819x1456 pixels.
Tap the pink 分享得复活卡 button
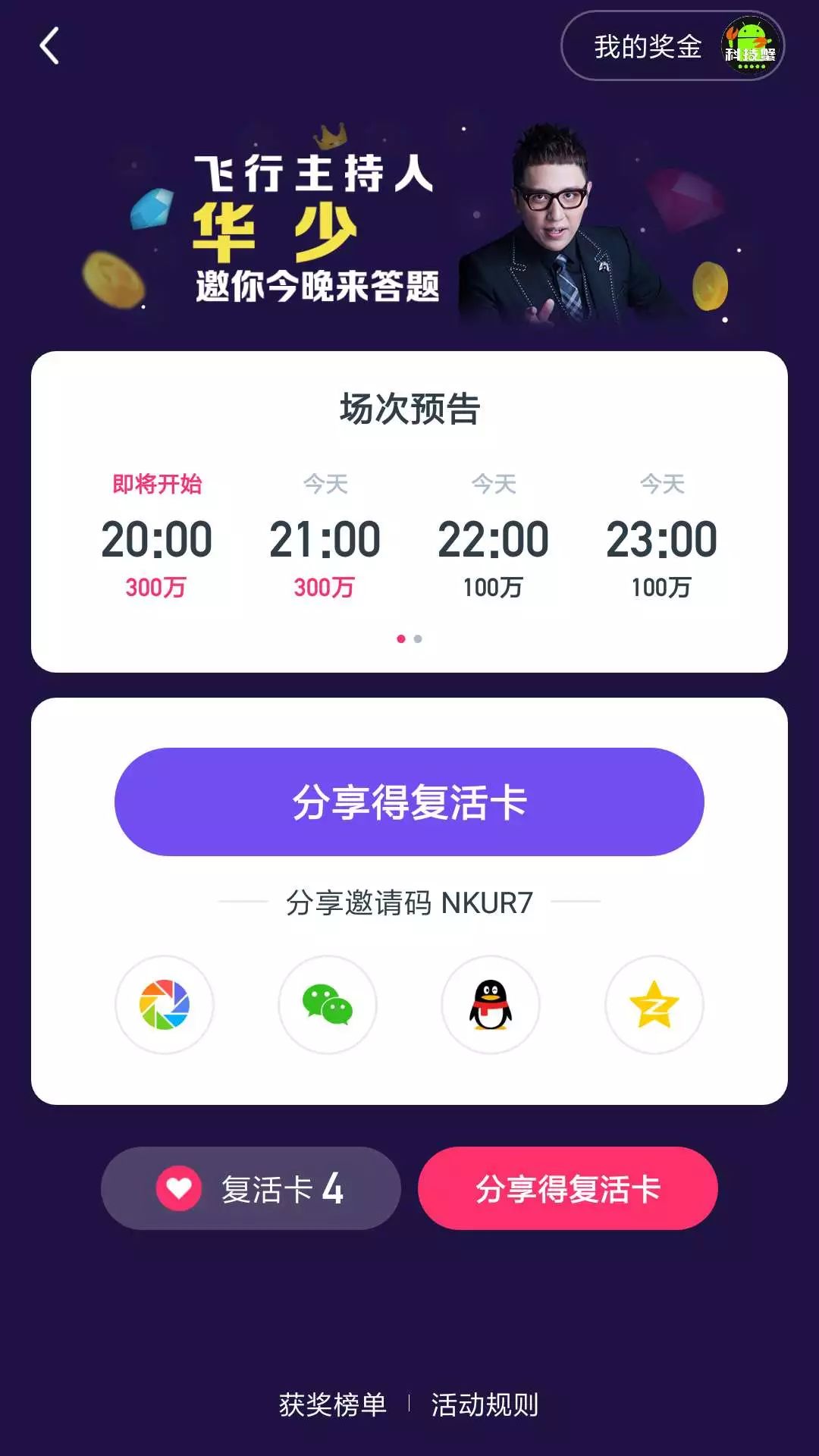(567, 1188)
